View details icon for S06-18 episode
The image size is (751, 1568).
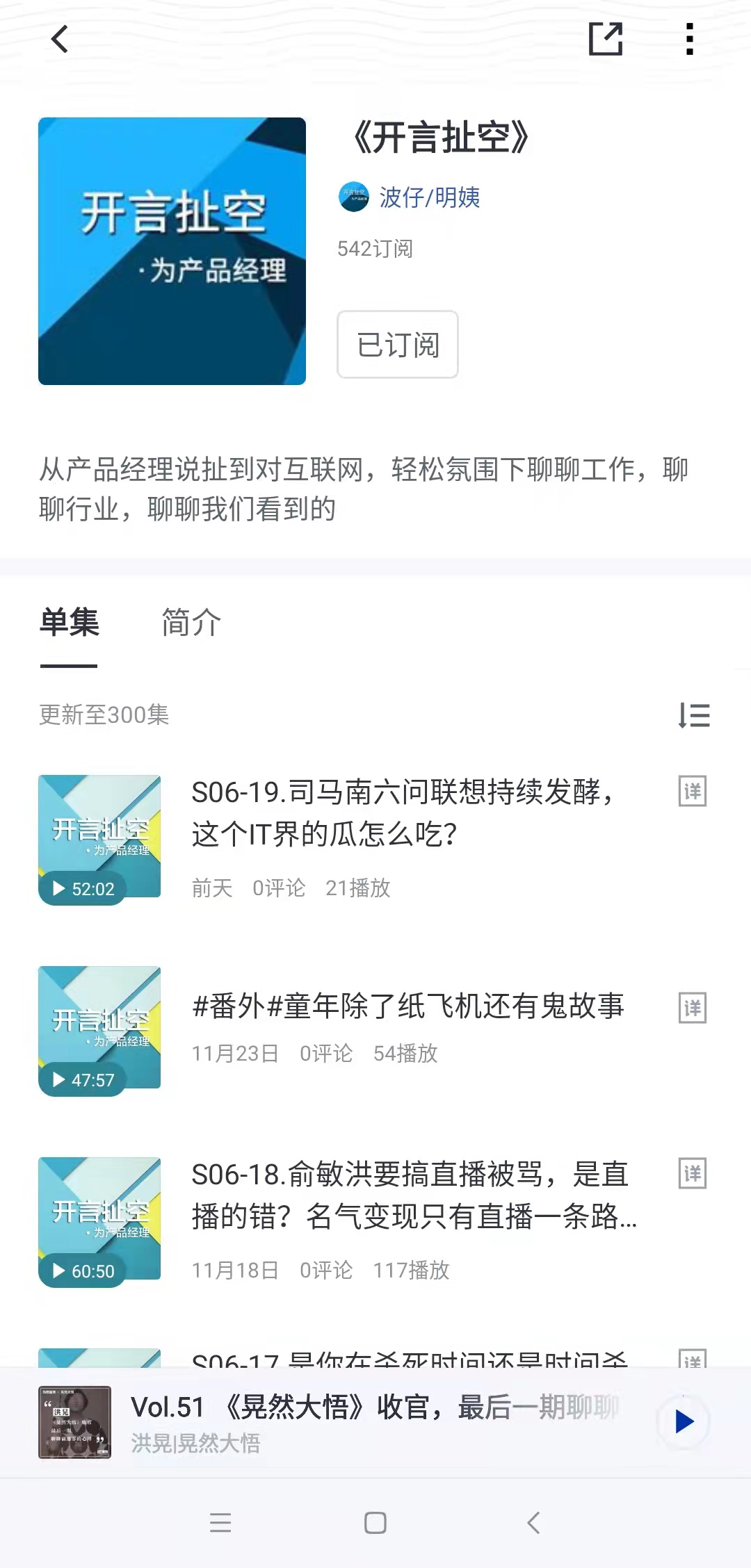692,1174
